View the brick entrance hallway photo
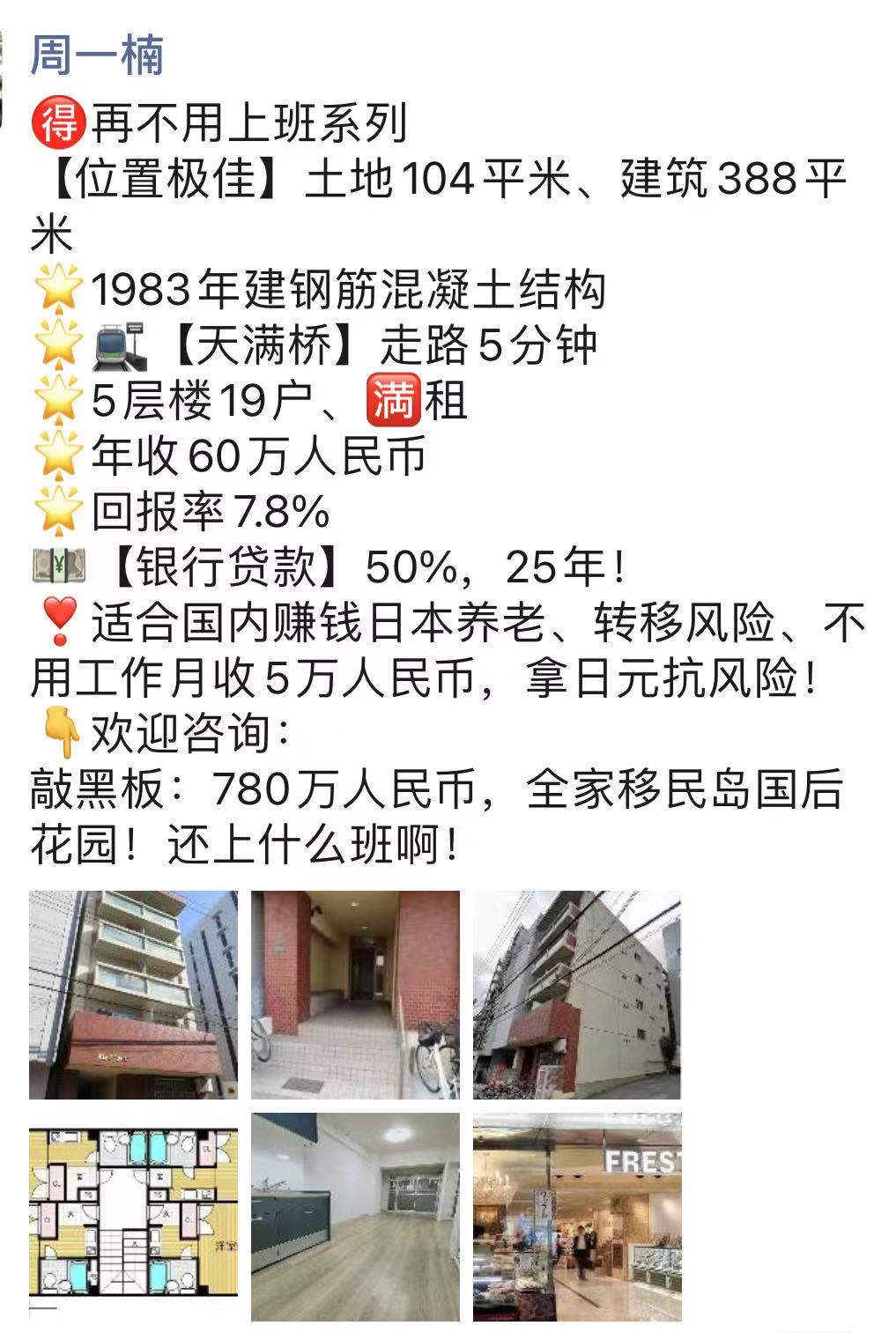This screenshot has height=1333, width=896. [x=355, y=995]
